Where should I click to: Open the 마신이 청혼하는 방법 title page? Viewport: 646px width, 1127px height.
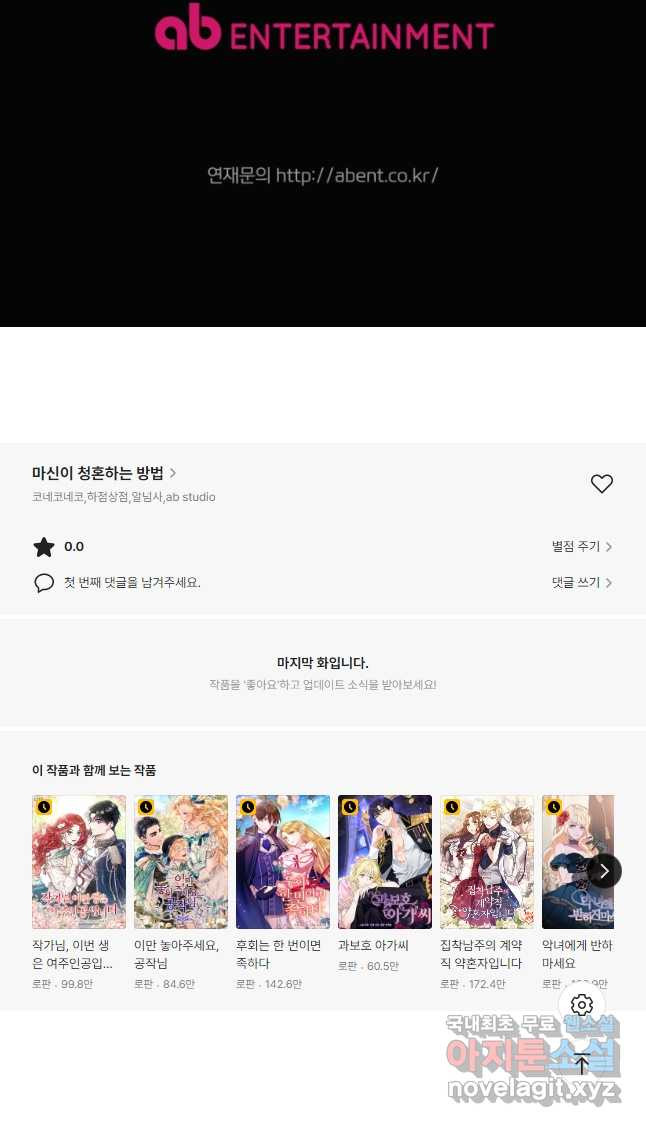point(104,473)
